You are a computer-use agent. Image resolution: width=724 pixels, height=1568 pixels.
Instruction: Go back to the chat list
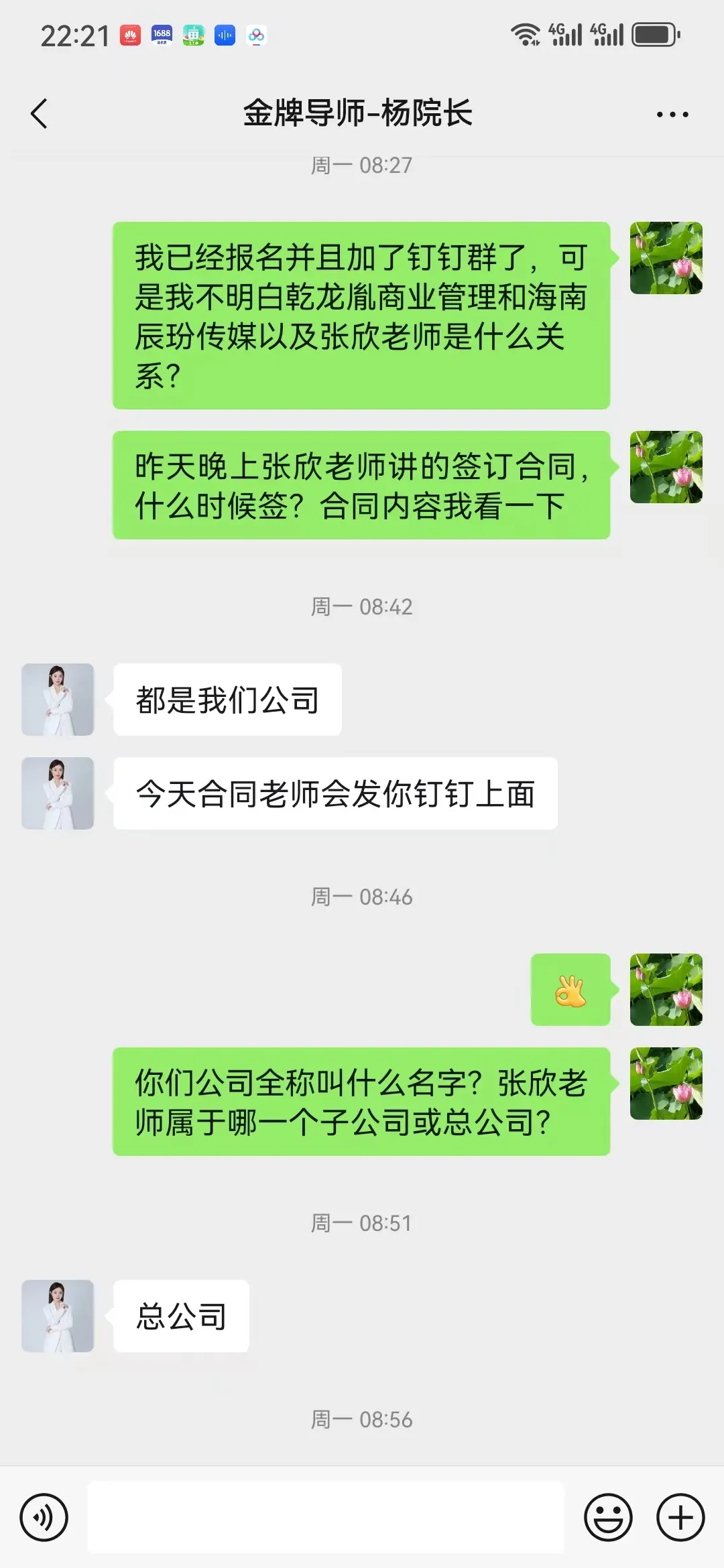click(x=39, y=114)
